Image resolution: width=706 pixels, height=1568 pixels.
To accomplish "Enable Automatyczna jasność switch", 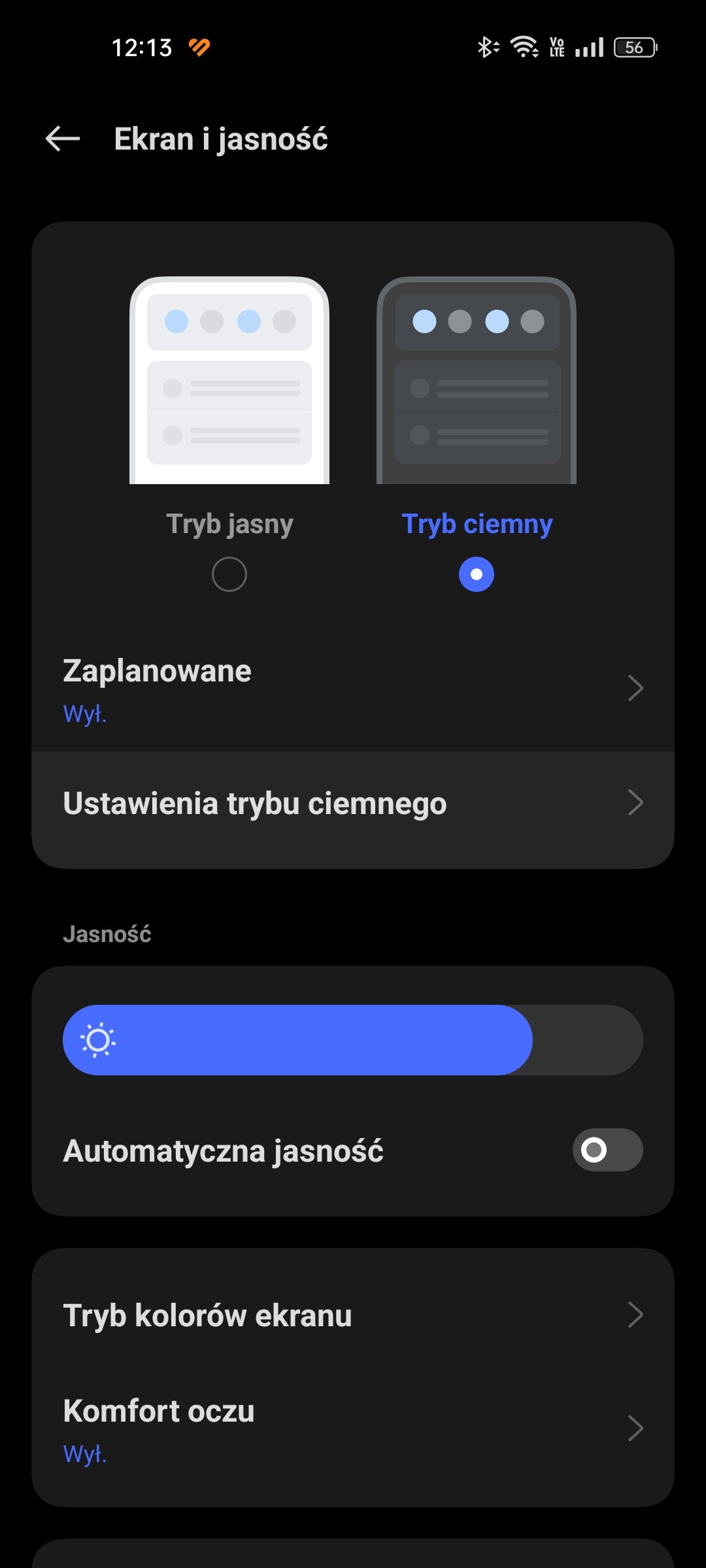I will (607, 1150).
